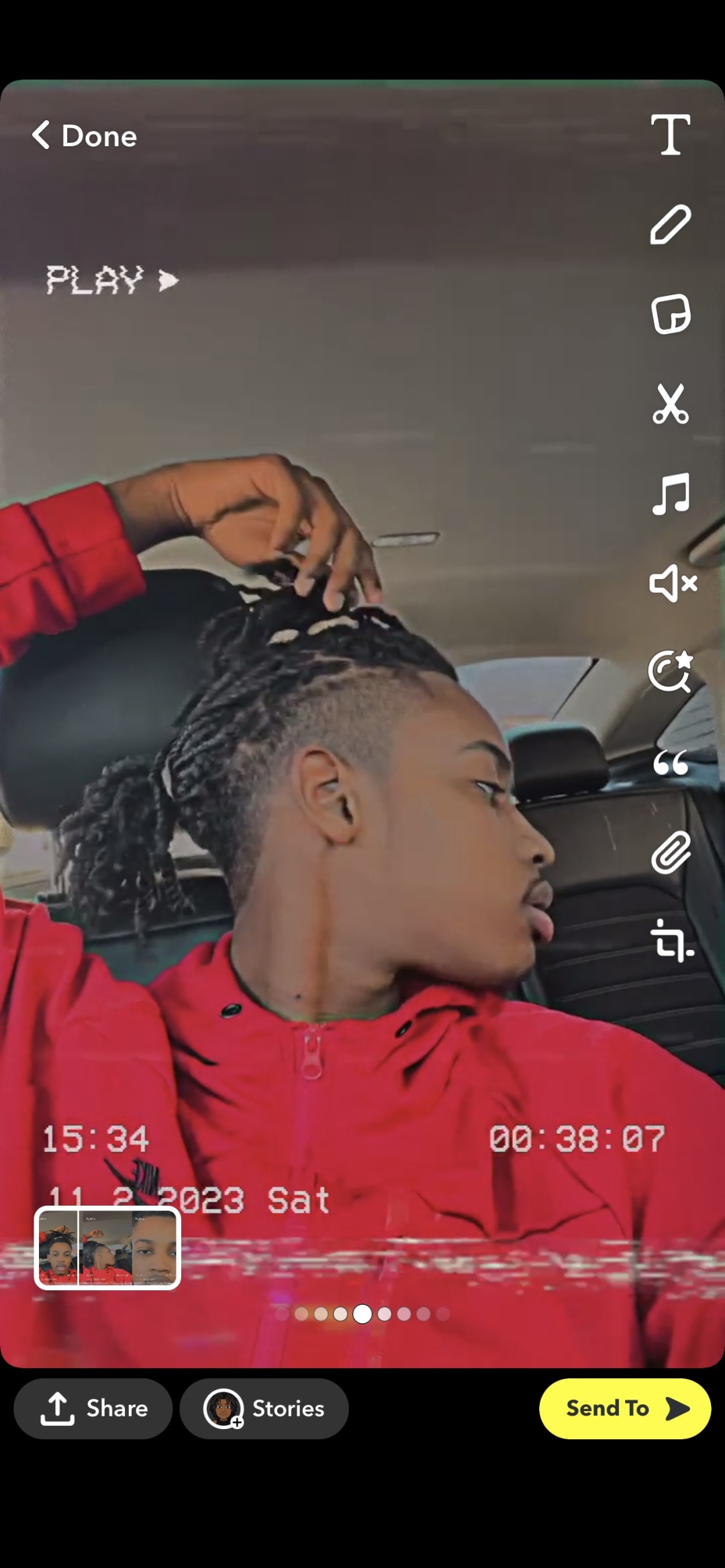Toggle the muted sound icon
Image resolution: width=725 pixels, height=1568 pixels.
point(673,583)
